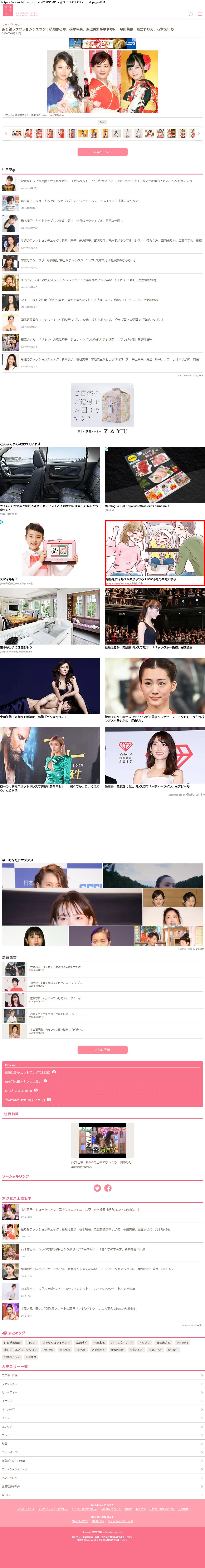Open the フォトギャラリー category
The height and width of the screenshot is (1568, 205).
[x=102, y=1452]
